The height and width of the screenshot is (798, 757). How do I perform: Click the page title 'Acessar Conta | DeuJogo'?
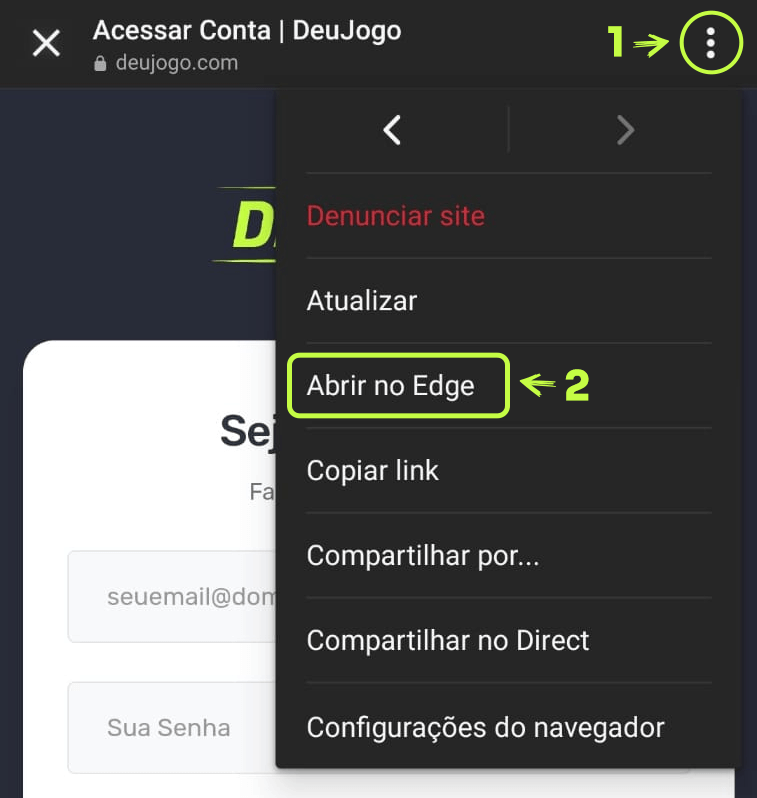[x=246, y=30]
